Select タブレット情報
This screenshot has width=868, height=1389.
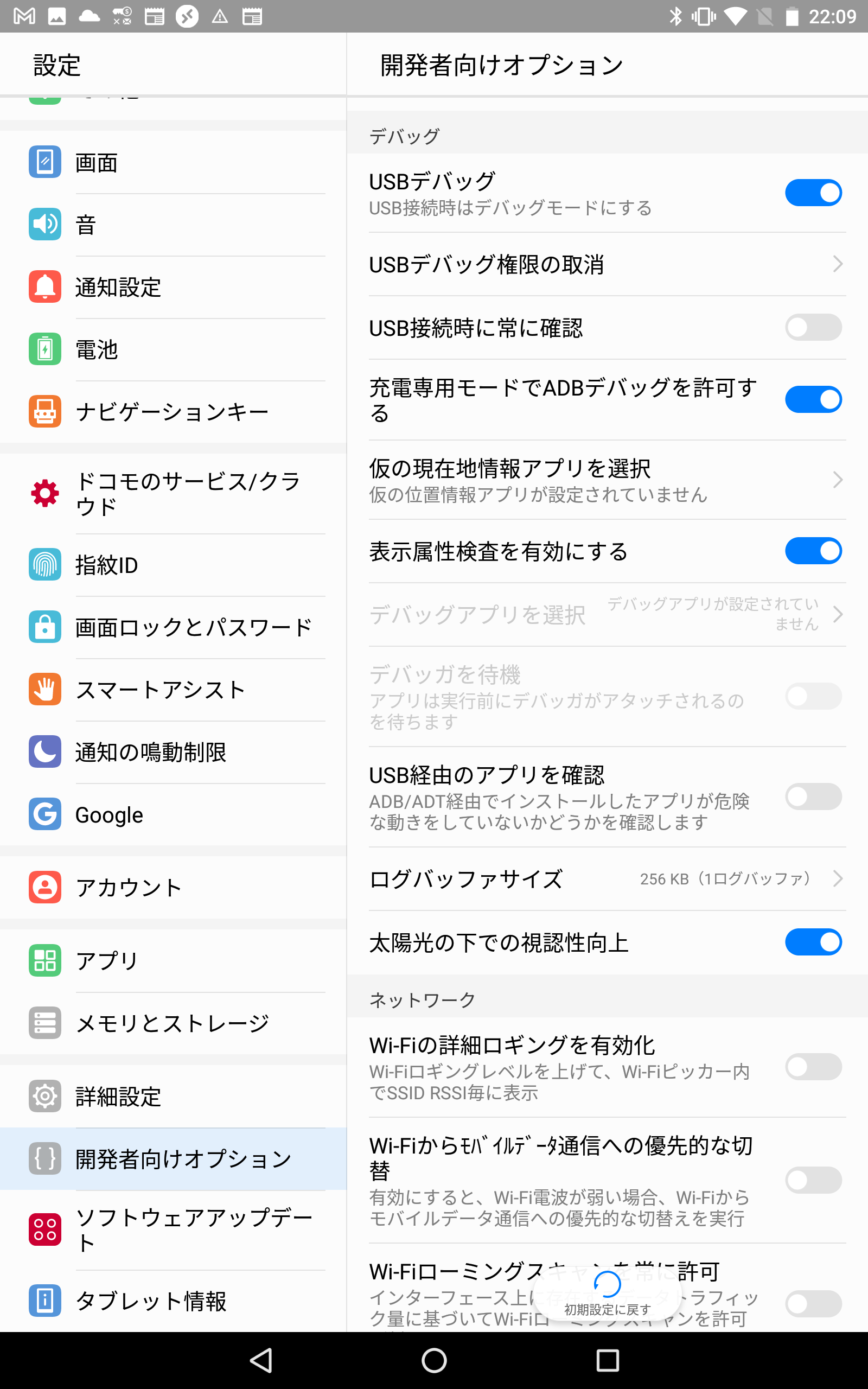tap(173, 1301)
